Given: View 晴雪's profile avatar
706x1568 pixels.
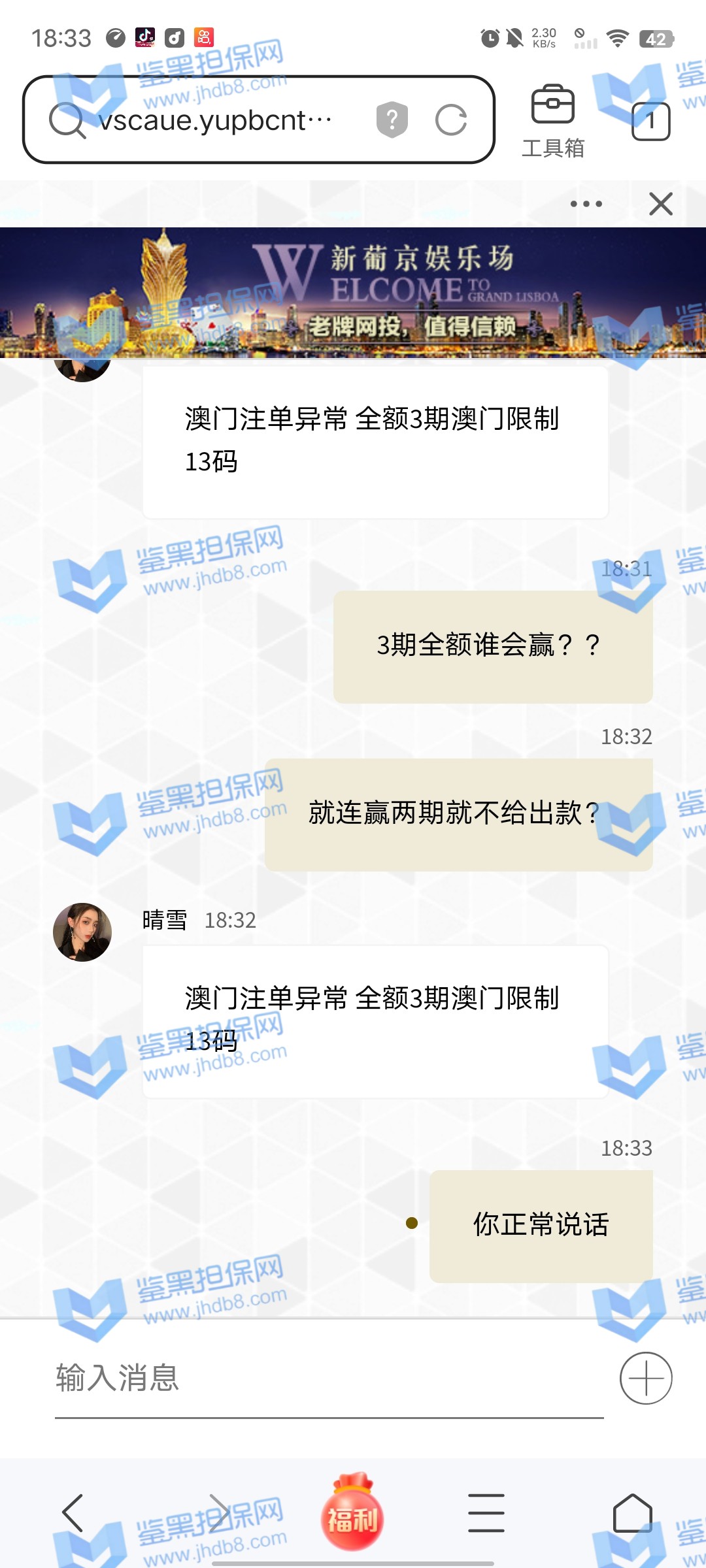Looking at the screenshot, I should pyautogui.click(x=82, y=932).
